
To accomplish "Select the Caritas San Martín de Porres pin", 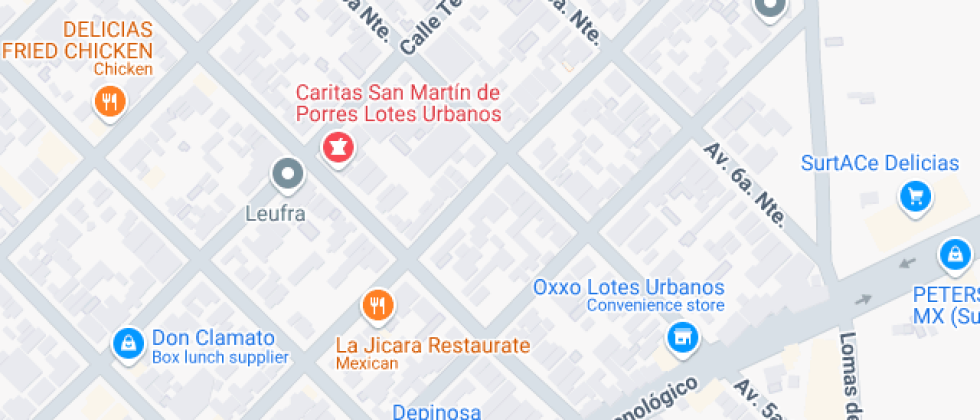I will pyautogui.click(x=338, y=148).
